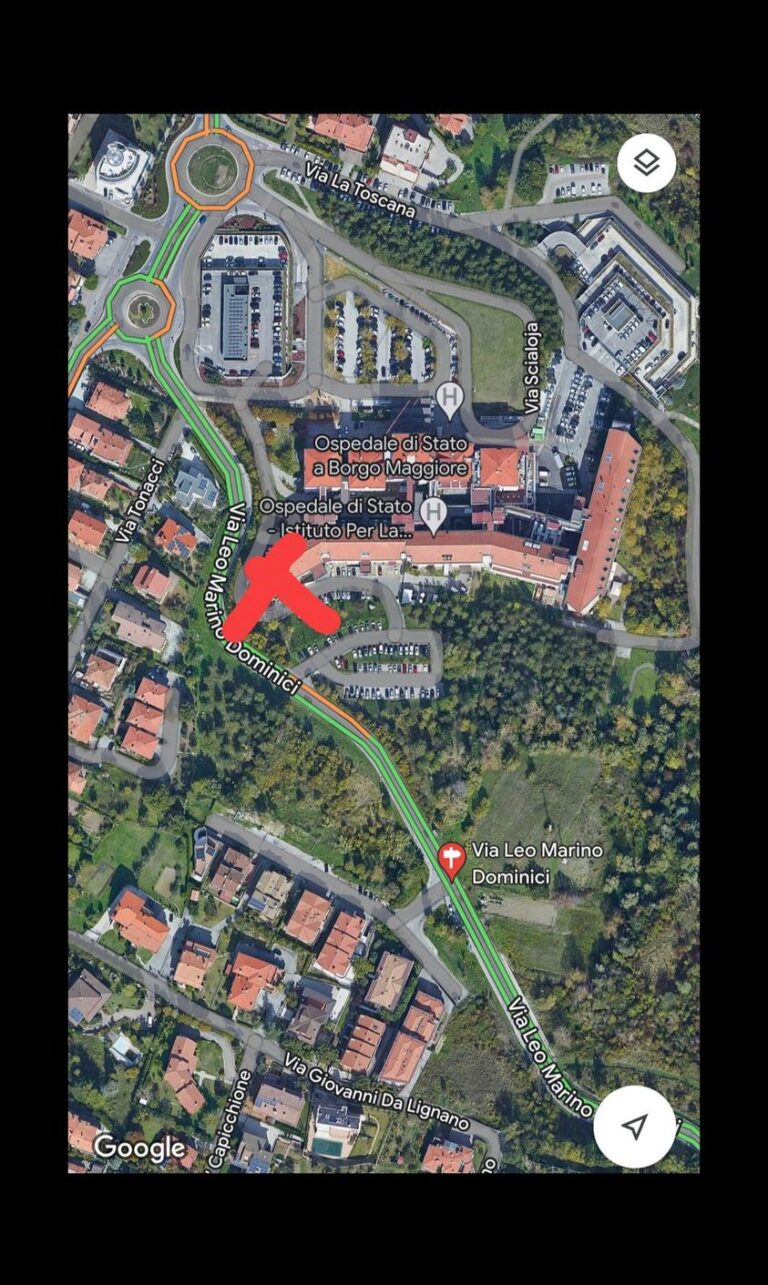This screenshot has height=1285, width=768.
Task: Select Ospedale di Stato a Borgo Maggiore marker
Action: pos(450,402)
